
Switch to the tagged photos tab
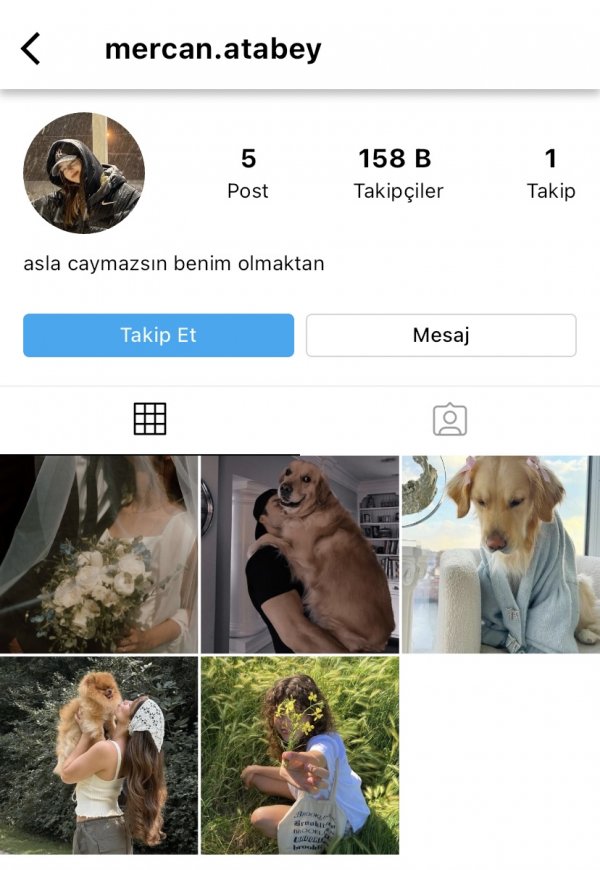[x=450, y=419]
